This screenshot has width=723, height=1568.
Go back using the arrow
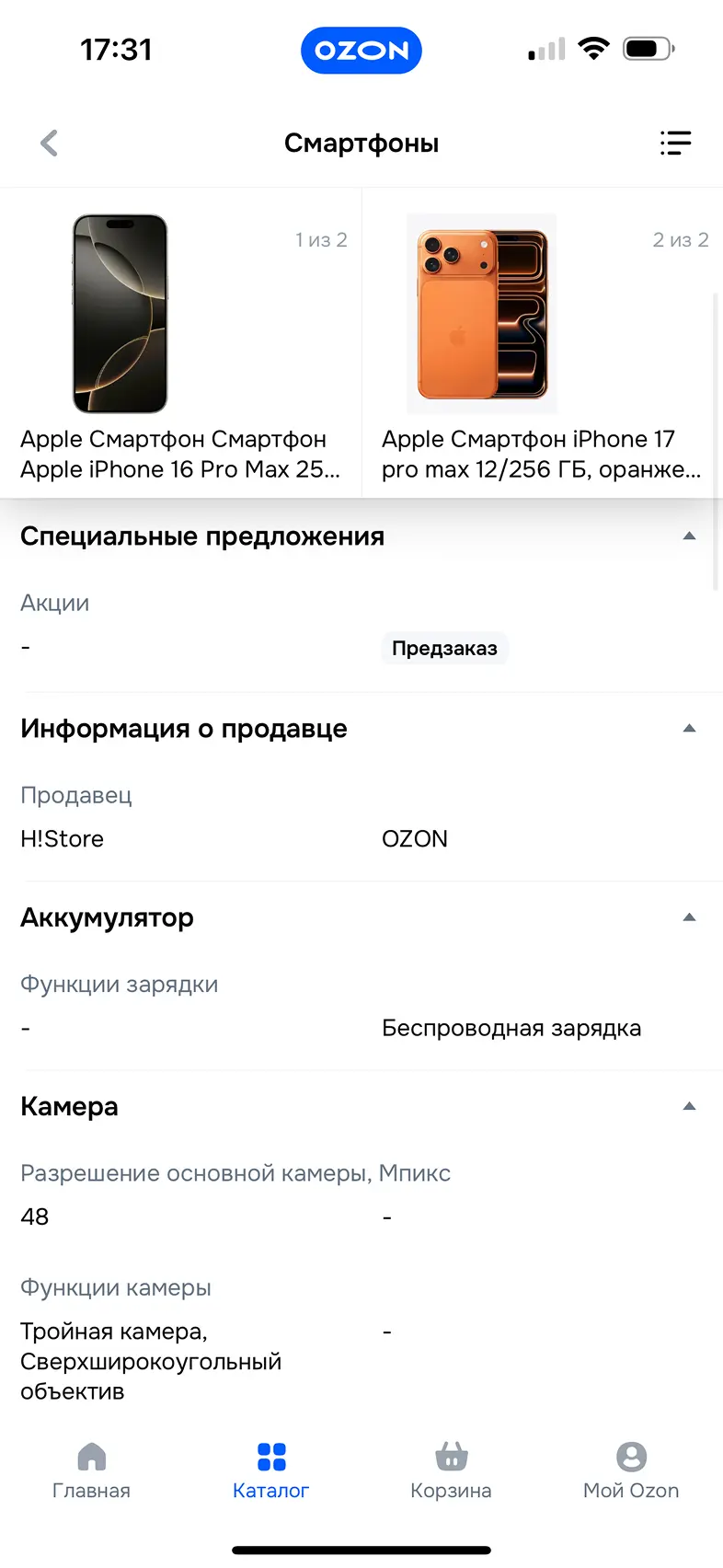pyautogui.click(x=50, y=143)
